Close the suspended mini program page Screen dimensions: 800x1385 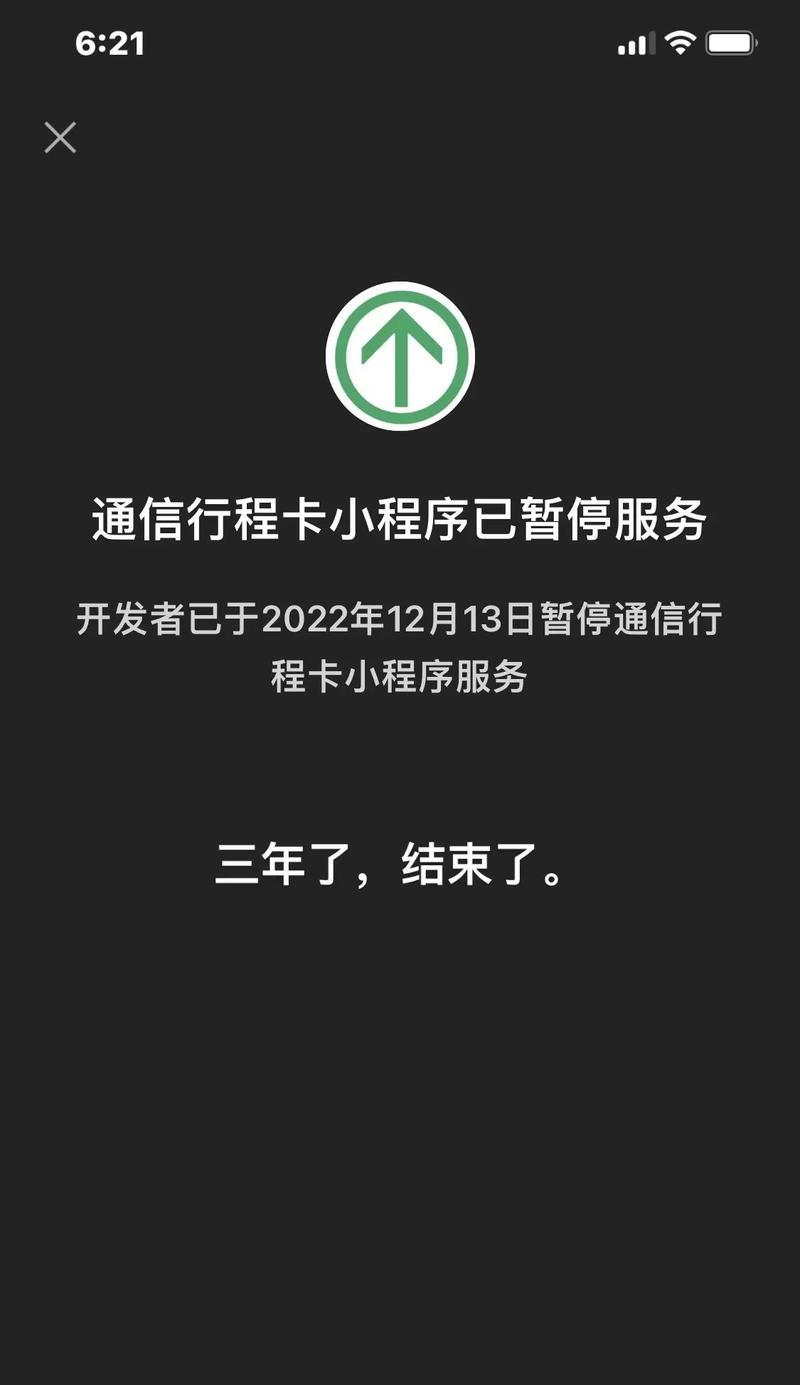coord(60,138)
